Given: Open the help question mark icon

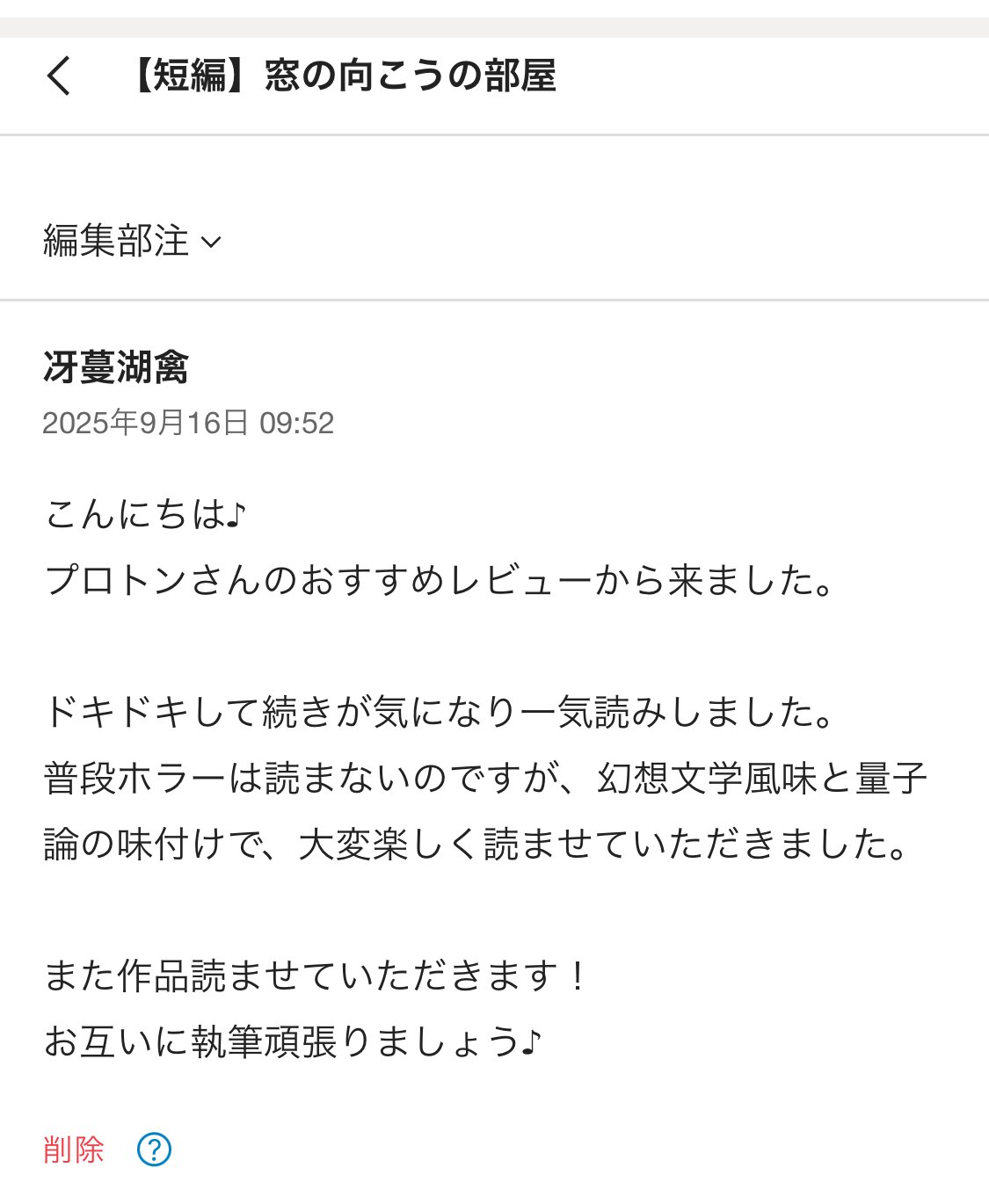Looking at the screenshot, I should (x=155, y=1150).
